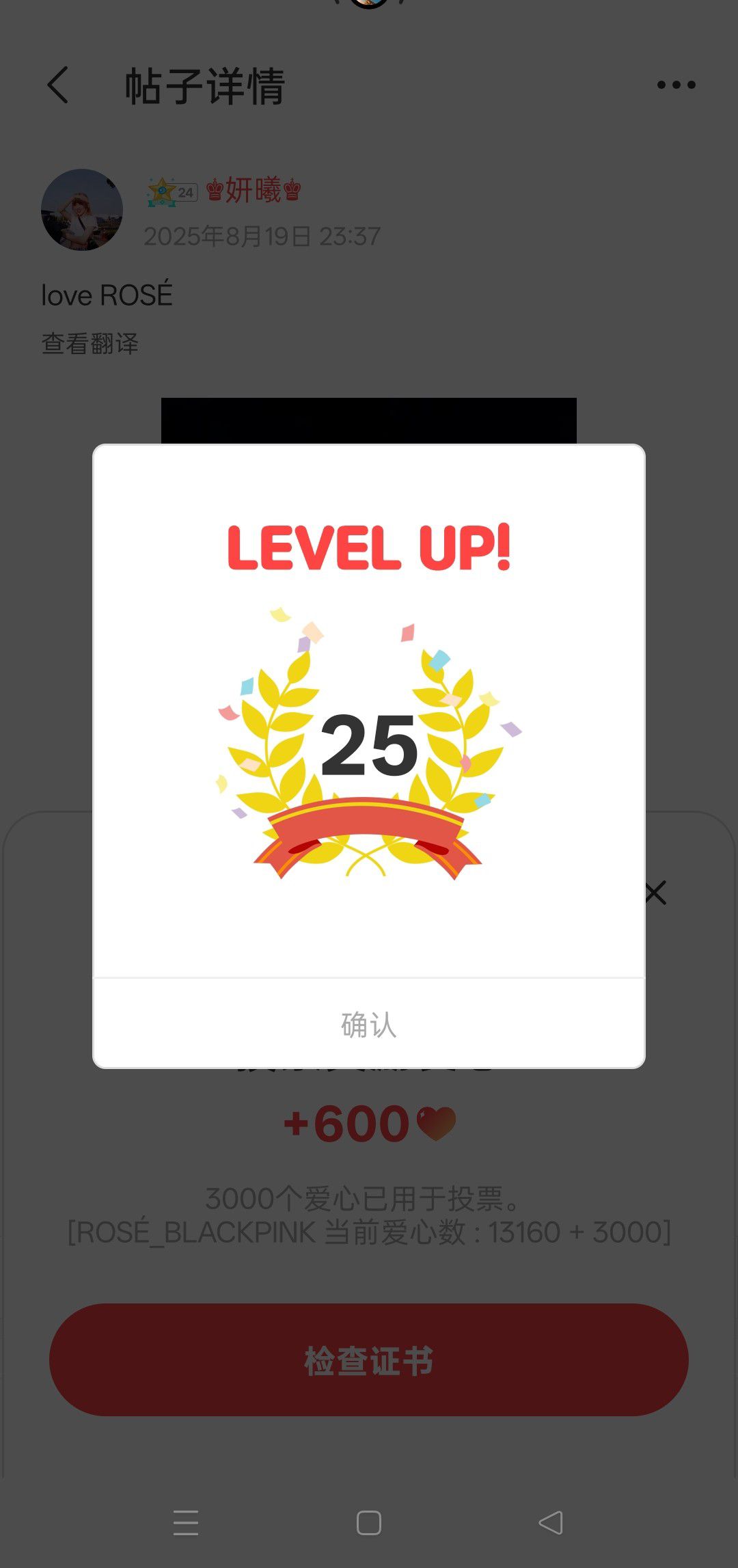Viewport: 738px width, 1568px height.
Task: Tap the 检查证书 button
Action: click(369, 1360)
